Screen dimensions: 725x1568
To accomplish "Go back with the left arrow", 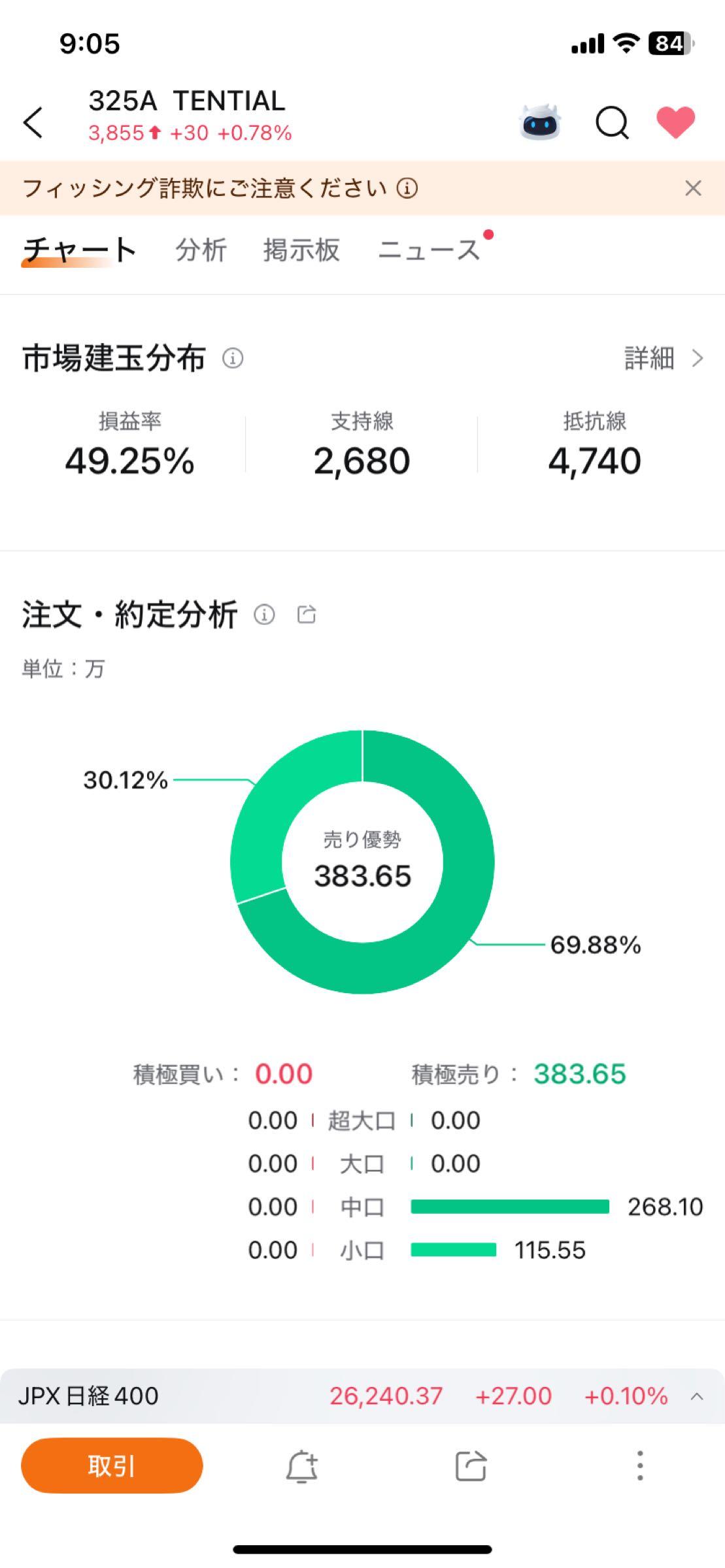I will pyautogui.click(x=33, y=123).
